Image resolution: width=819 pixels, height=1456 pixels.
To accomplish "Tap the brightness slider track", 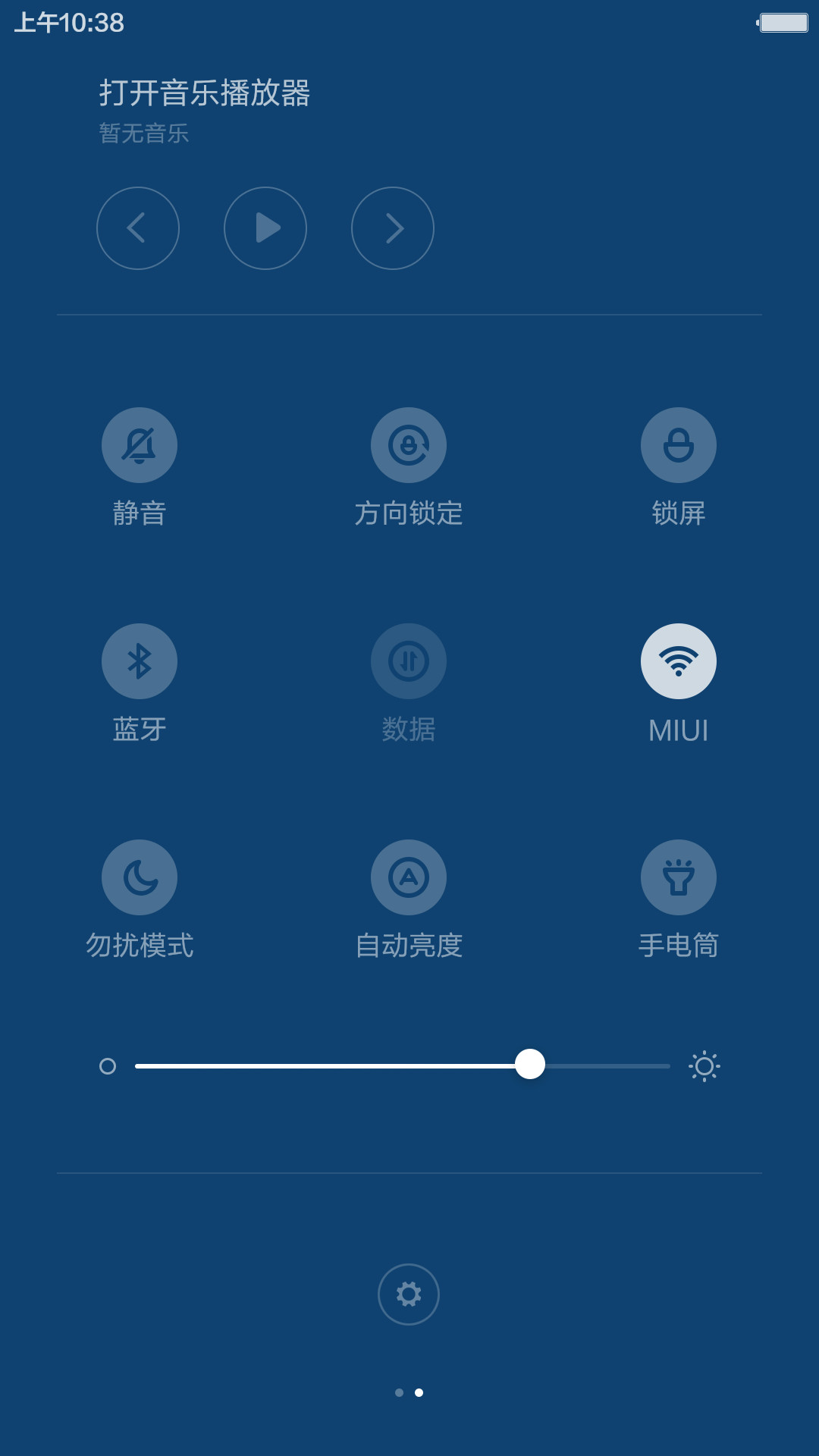I will tap(403, 1065).
